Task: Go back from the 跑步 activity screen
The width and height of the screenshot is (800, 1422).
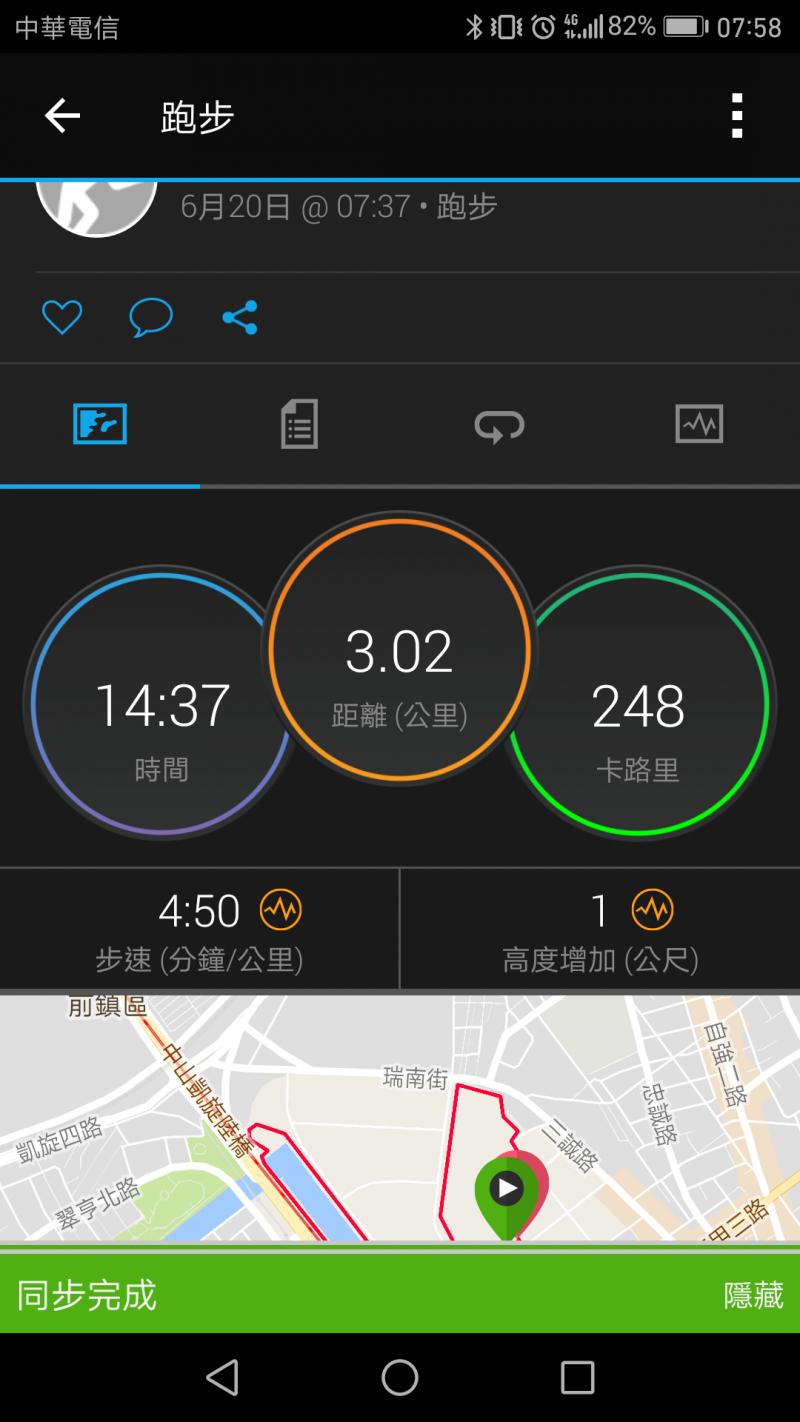Action: 62,117
